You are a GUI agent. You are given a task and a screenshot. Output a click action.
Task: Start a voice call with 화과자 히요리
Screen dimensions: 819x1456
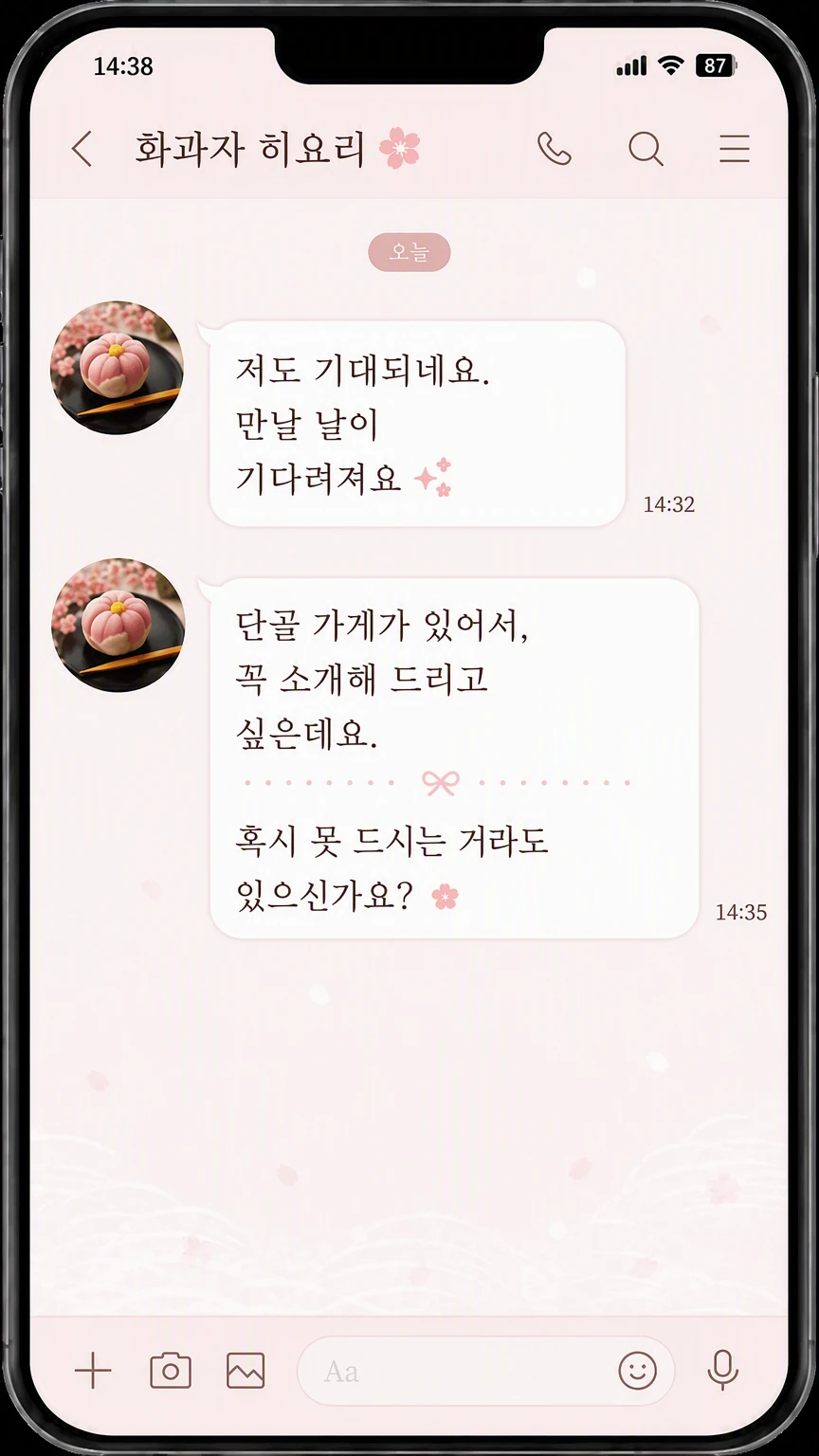[555, 149]
